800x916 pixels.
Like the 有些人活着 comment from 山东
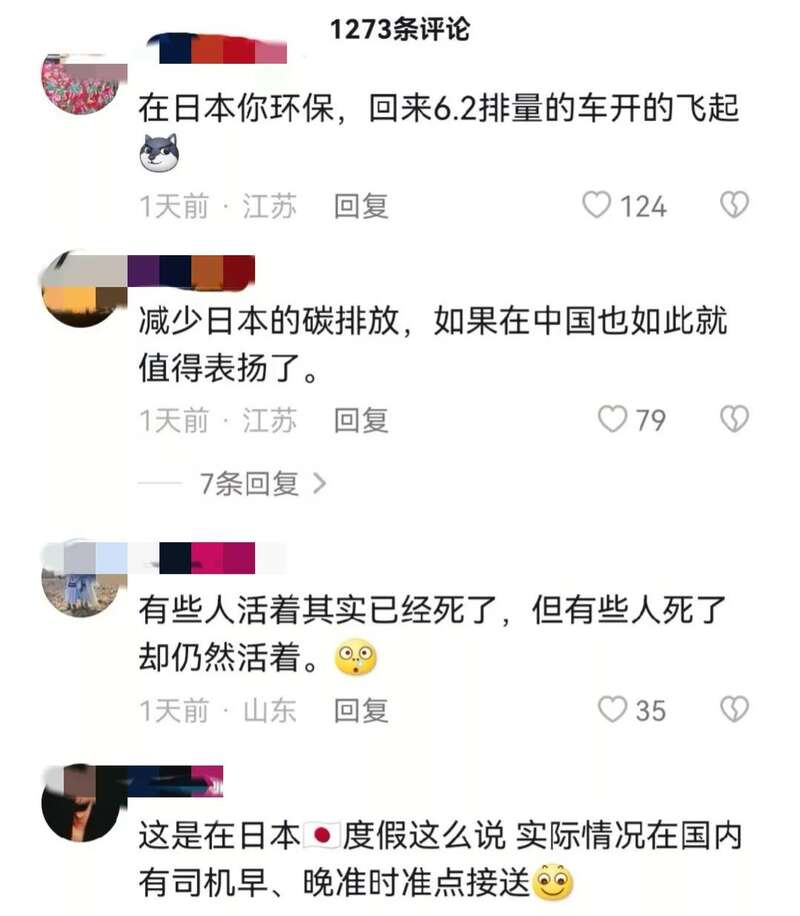pyautogui.click(x=612, y=710)
